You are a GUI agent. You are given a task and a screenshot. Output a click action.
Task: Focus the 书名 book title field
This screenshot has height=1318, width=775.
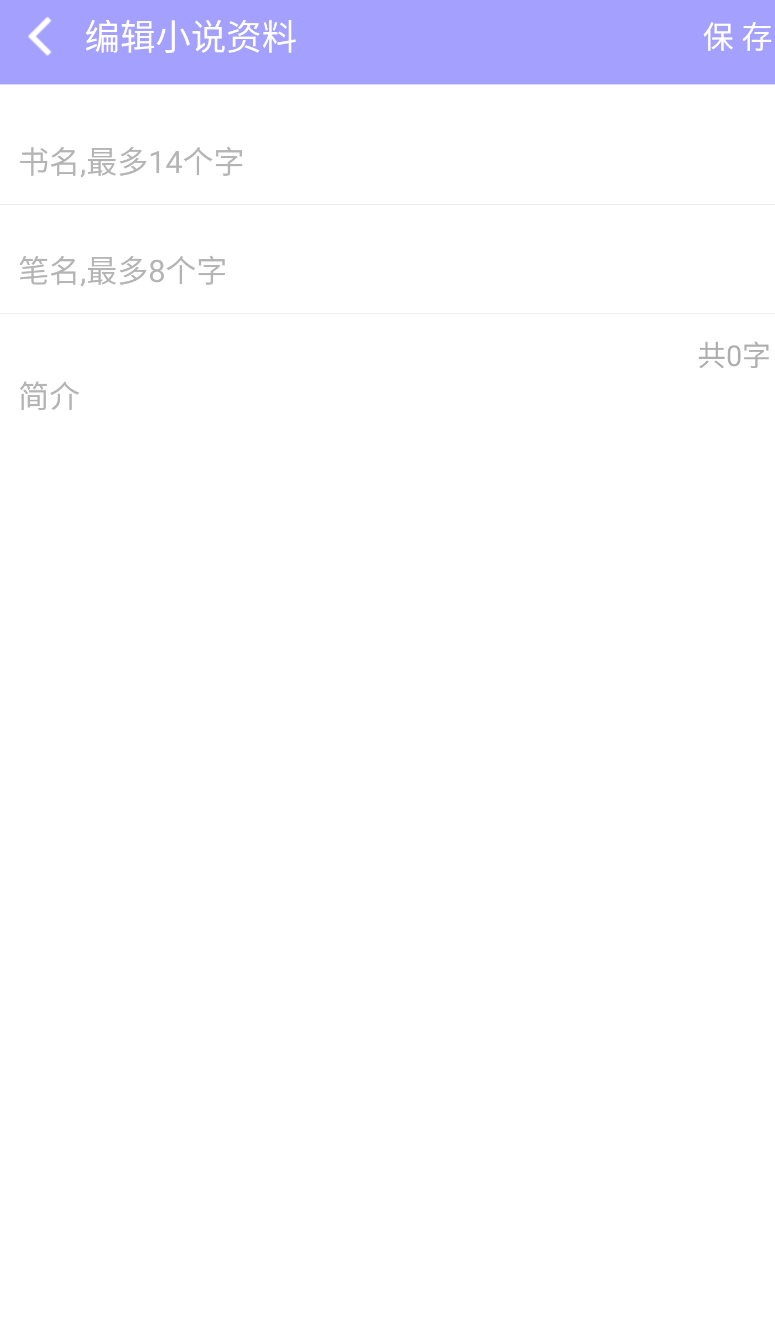pyautogui.click(x=387, y=161)
